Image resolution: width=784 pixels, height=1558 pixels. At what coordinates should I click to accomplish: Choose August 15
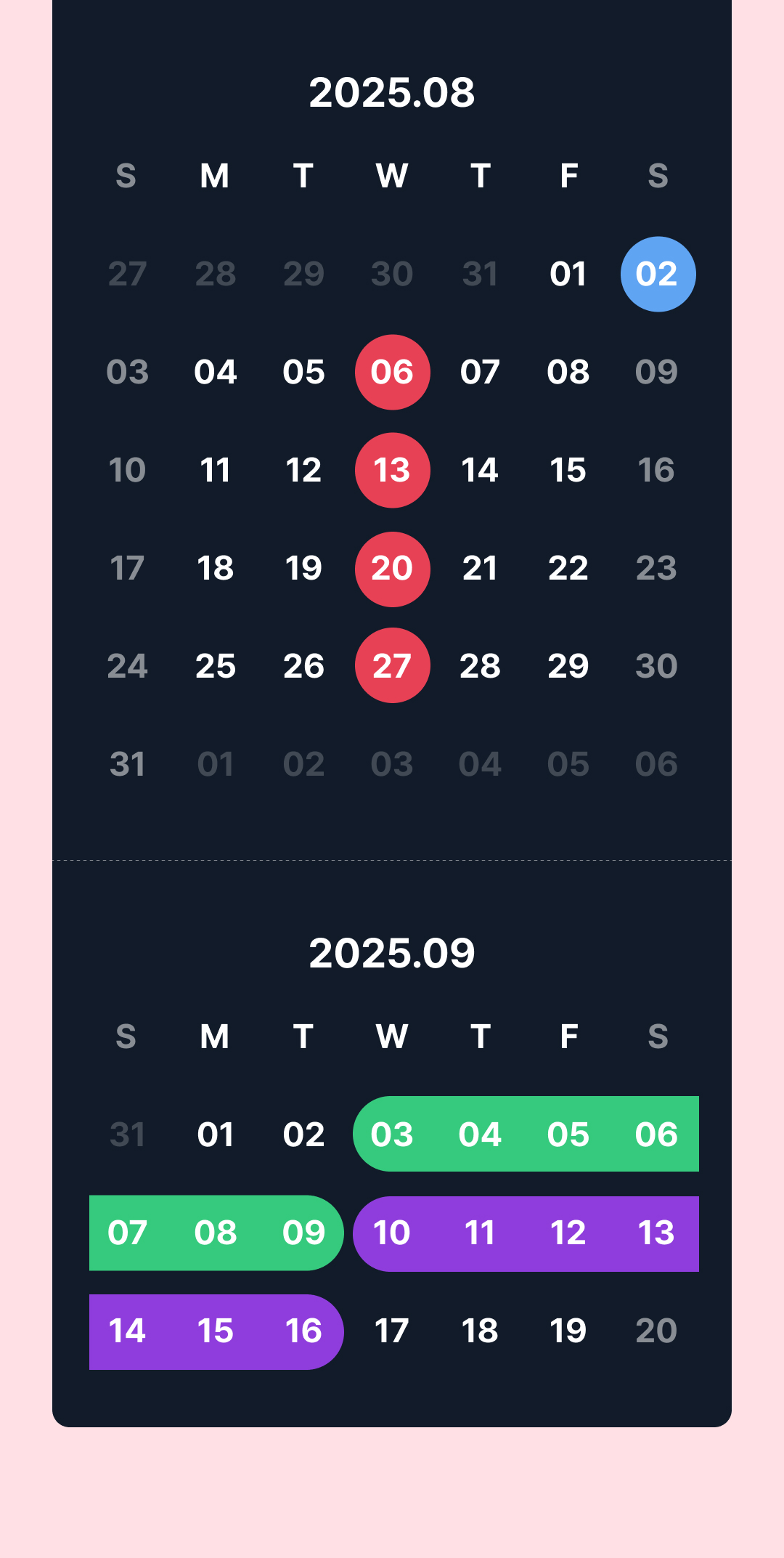(x=568, y=470)
